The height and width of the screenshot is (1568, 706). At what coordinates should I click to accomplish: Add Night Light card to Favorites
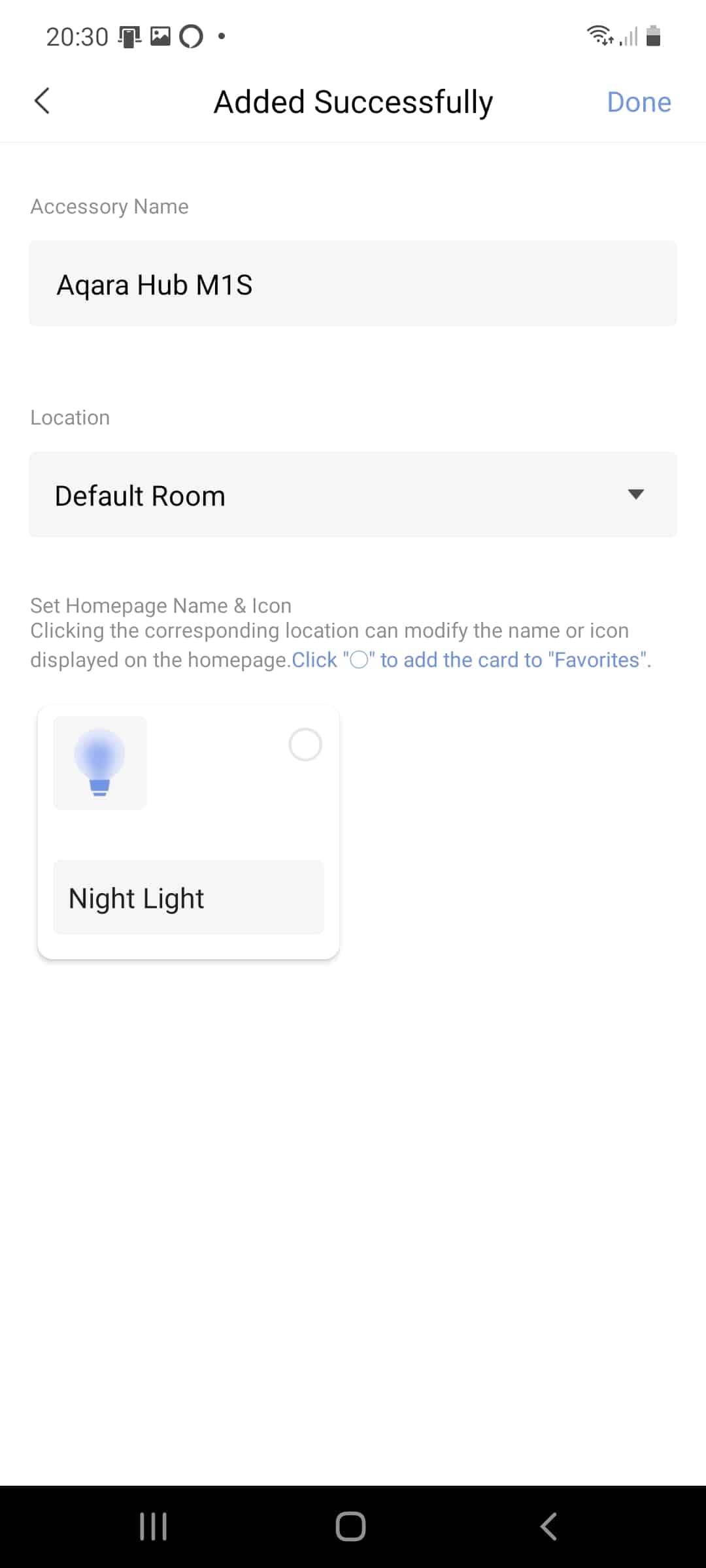(x=305, y=745)
